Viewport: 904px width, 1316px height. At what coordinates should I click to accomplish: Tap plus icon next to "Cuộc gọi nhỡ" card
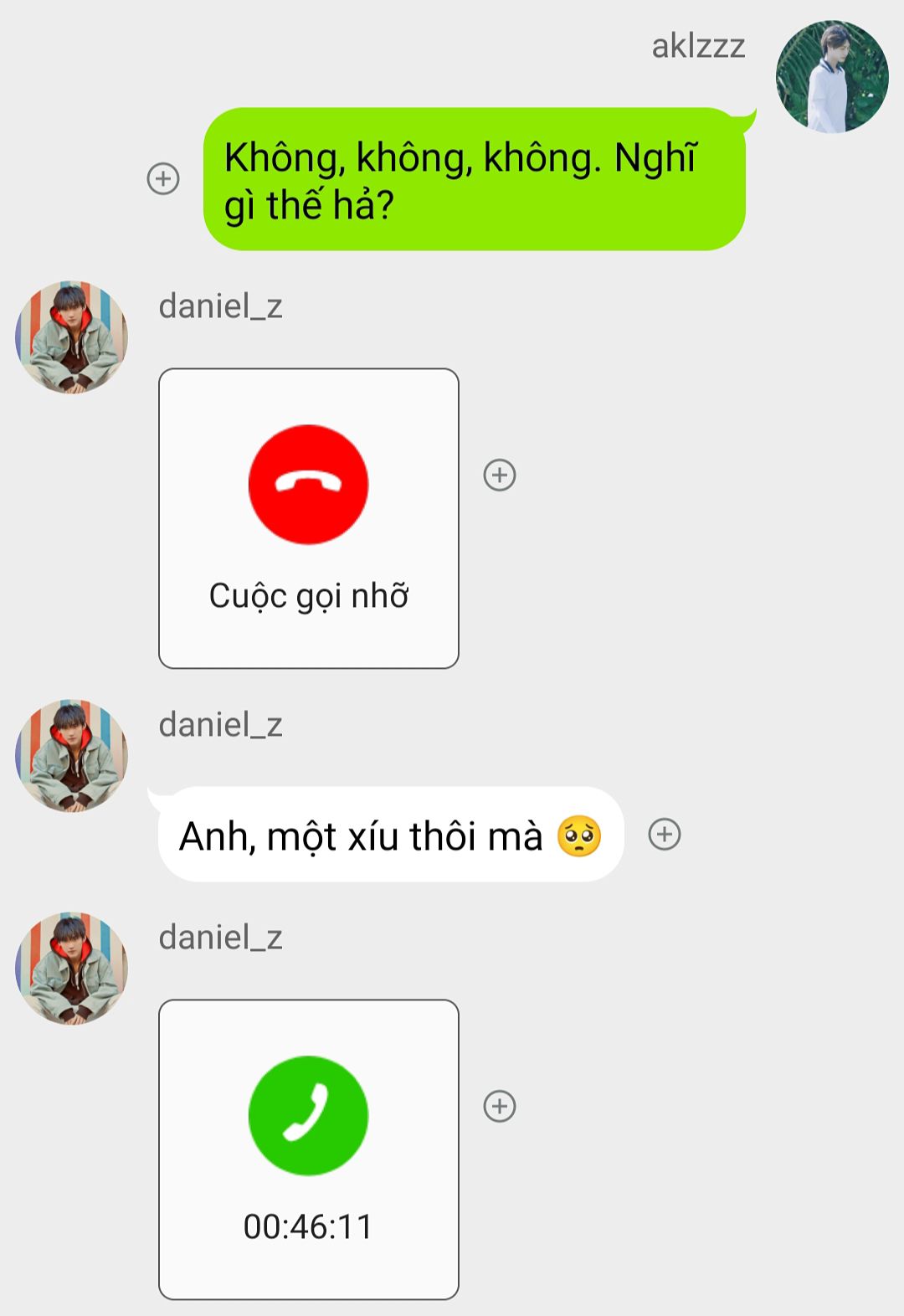tap(500, 475)
